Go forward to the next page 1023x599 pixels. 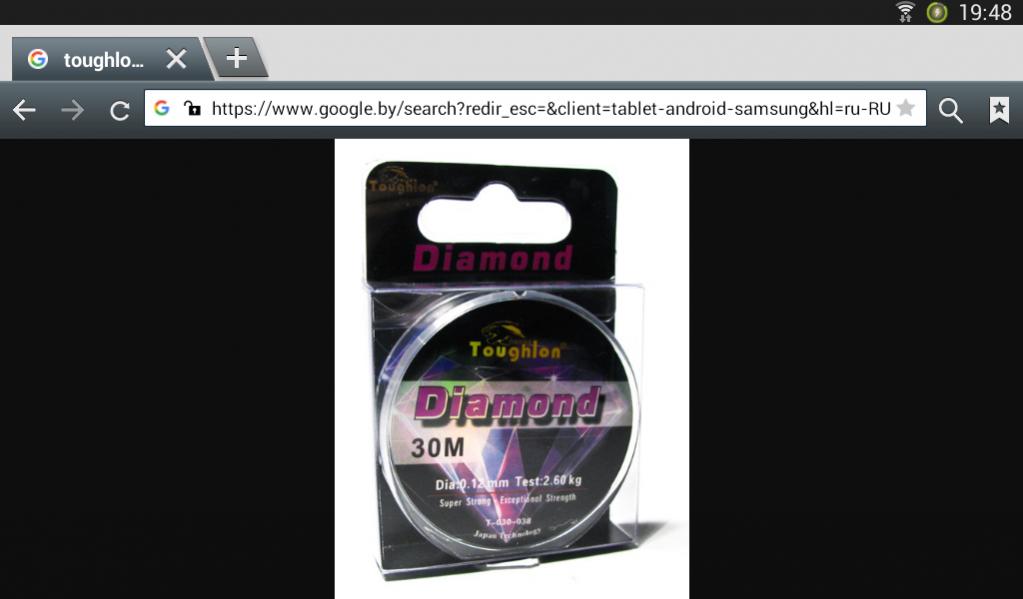point(72,110)
